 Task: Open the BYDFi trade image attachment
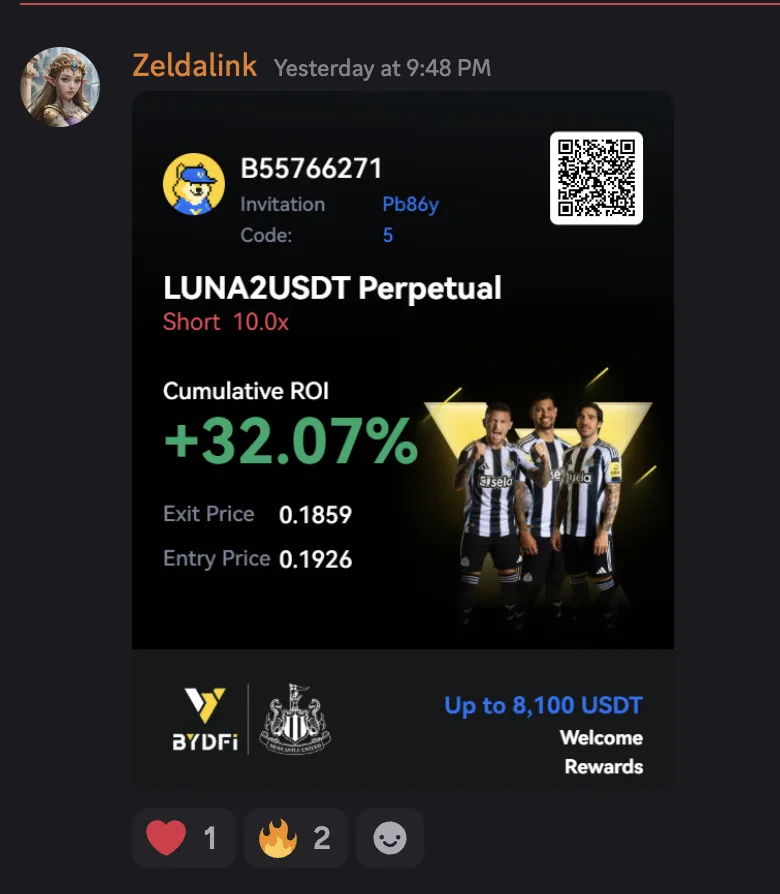click(402, 440)
